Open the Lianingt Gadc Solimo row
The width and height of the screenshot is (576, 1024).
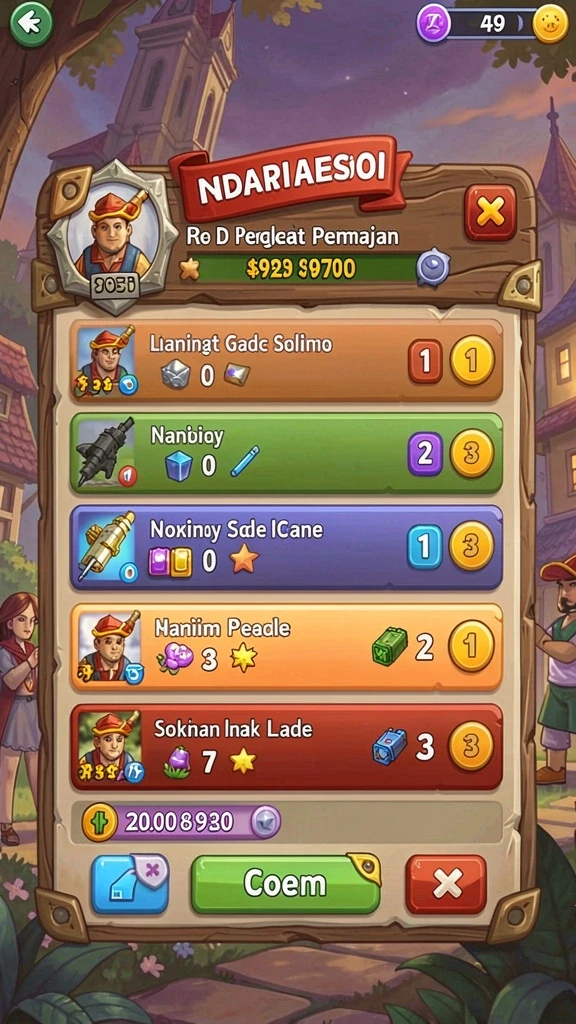click(286, 360)
